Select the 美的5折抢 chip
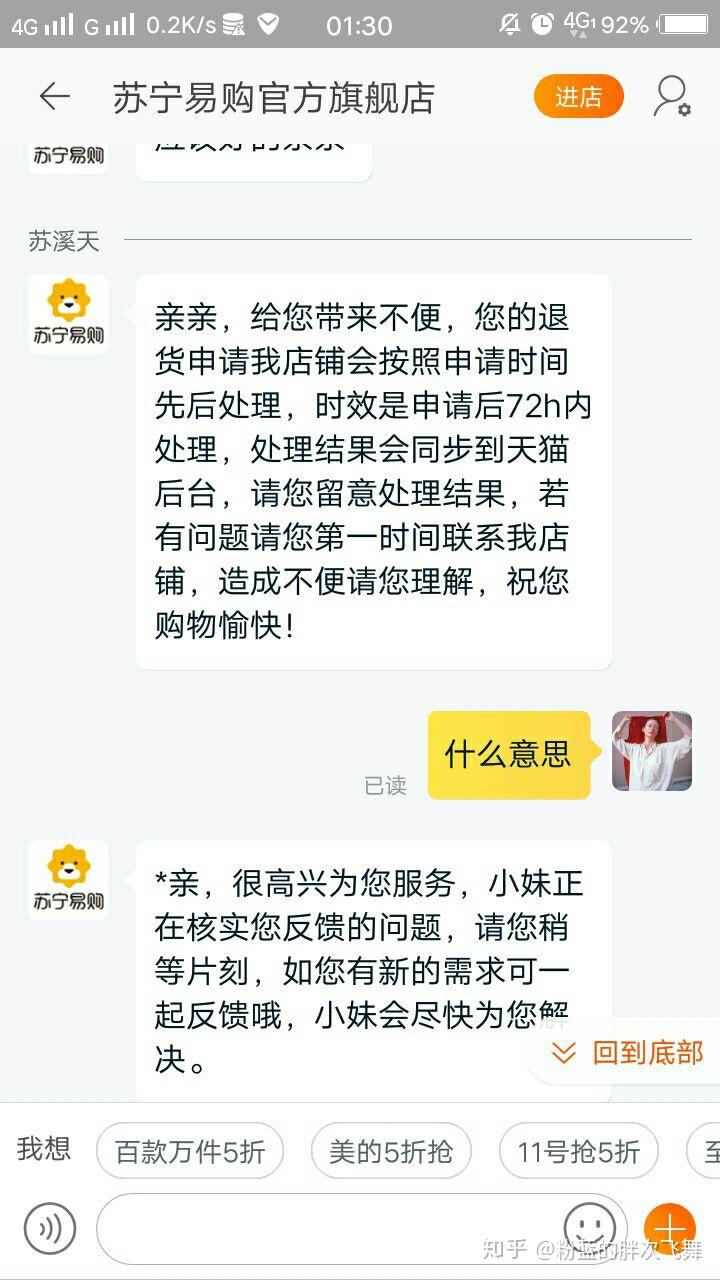Image resolution: width=720 pixels, height=1280 pixels. (x=391, y=1151)
